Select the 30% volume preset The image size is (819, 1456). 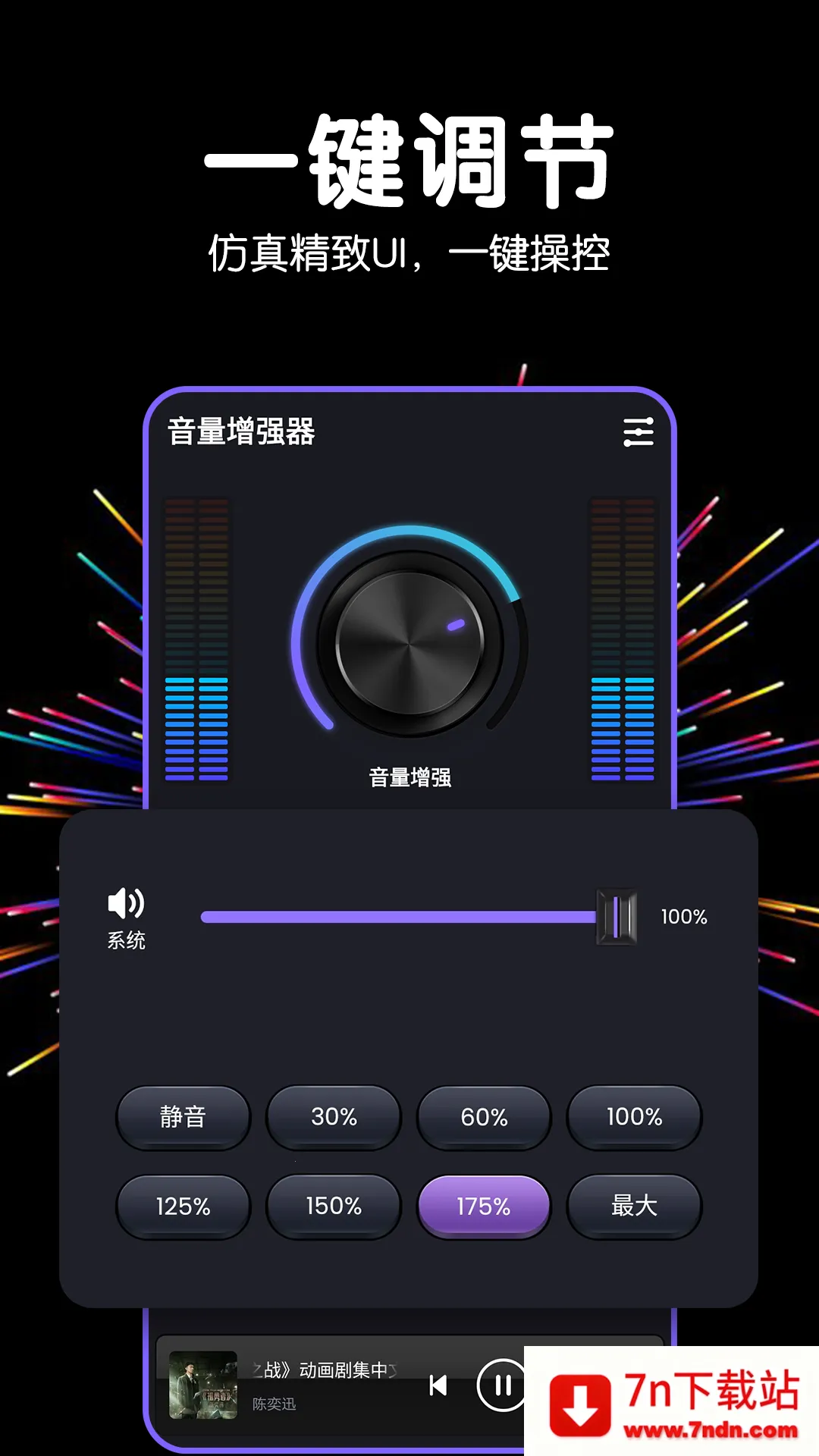point(333,1117)
